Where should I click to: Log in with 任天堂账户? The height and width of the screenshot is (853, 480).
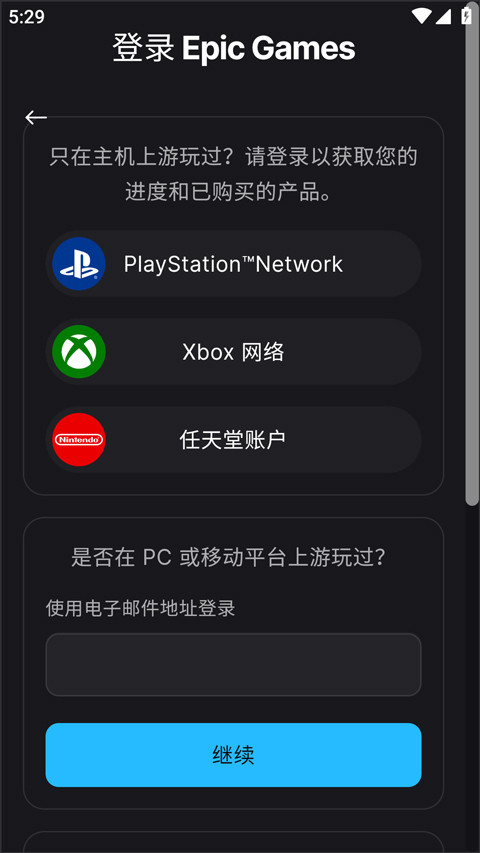[x=233, y=440]
